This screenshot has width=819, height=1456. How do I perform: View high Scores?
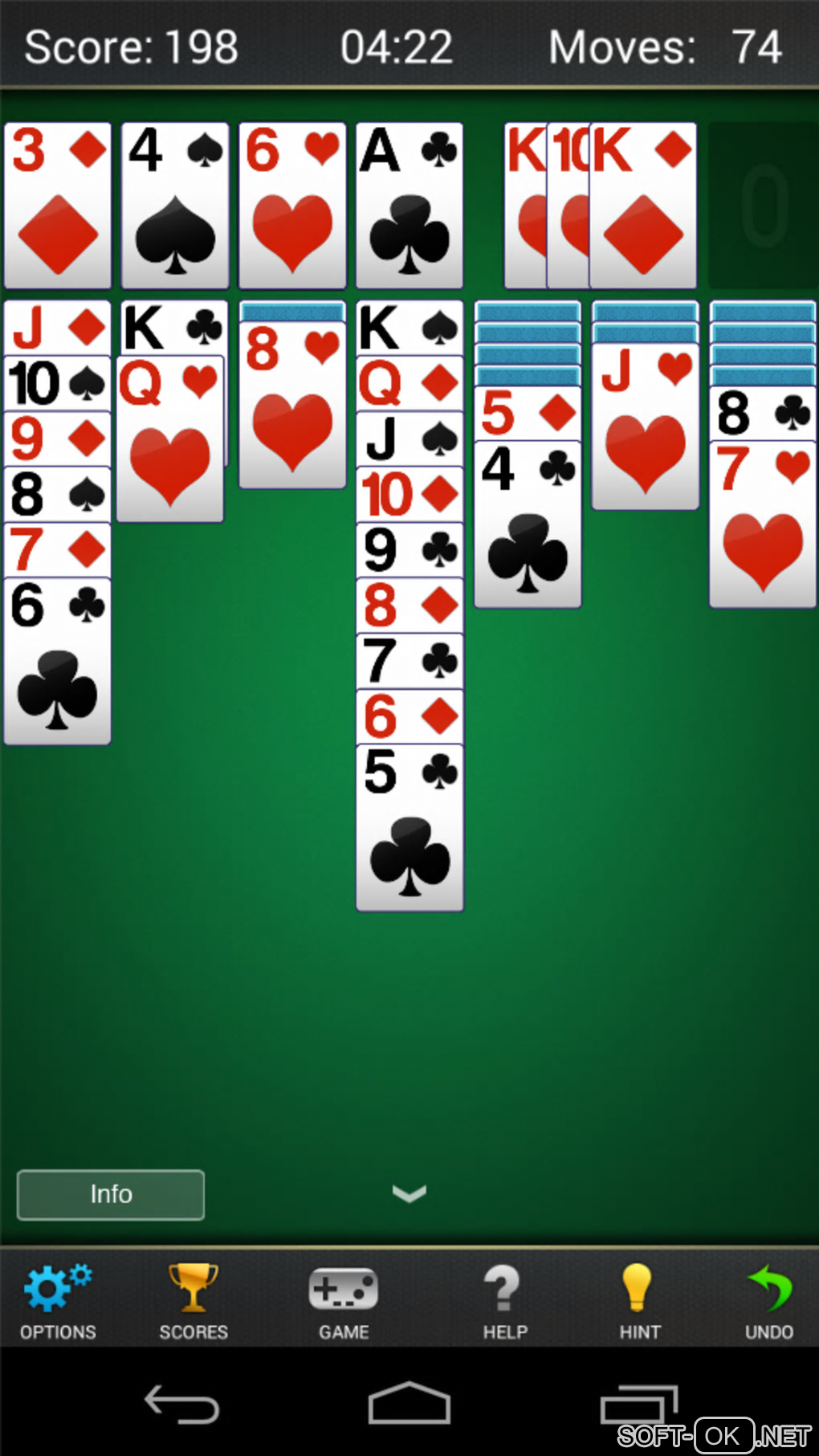click(x=194, y=1302)
